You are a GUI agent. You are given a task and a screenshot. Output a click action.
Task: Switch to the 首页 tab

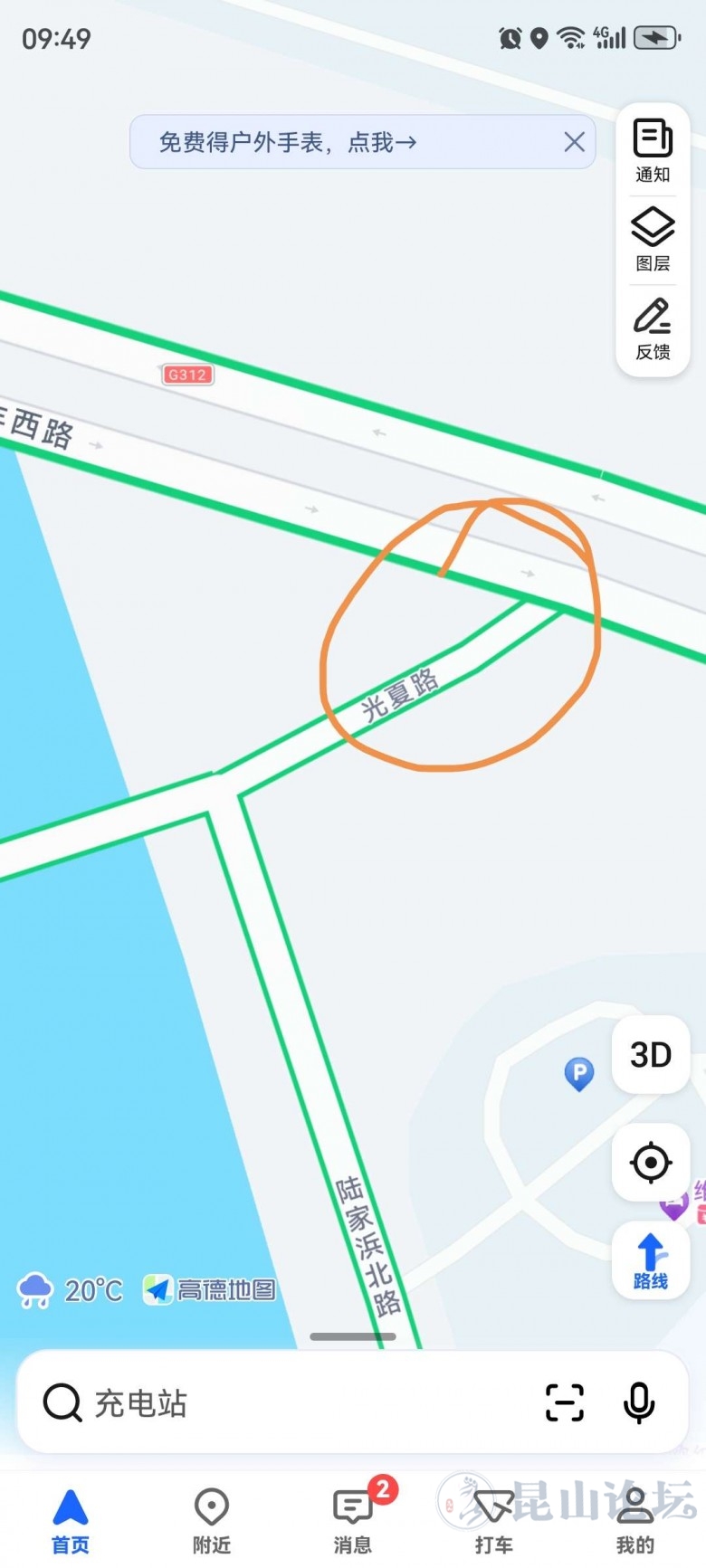click(71, 1520)
